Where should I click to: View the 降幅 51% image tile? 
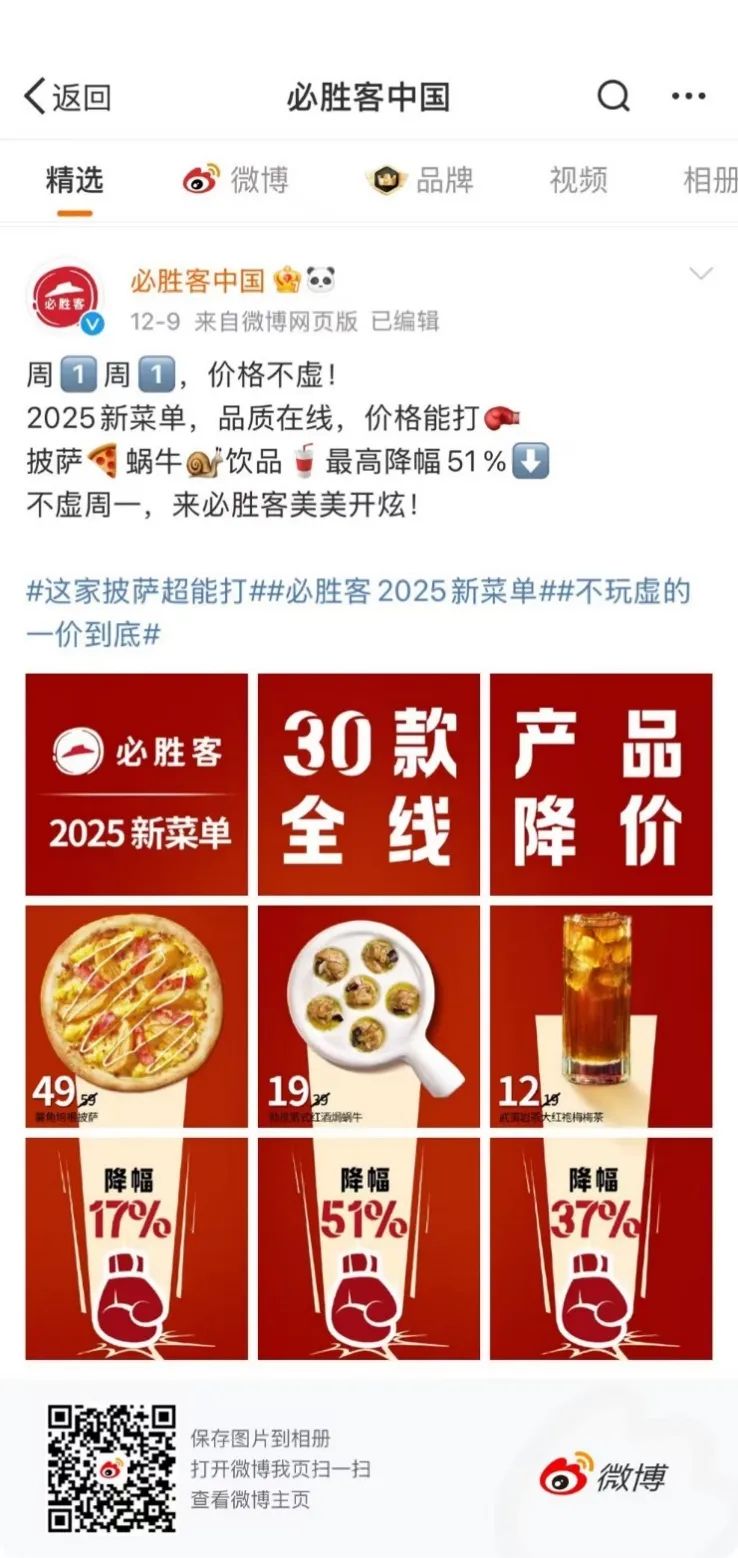368,1248
